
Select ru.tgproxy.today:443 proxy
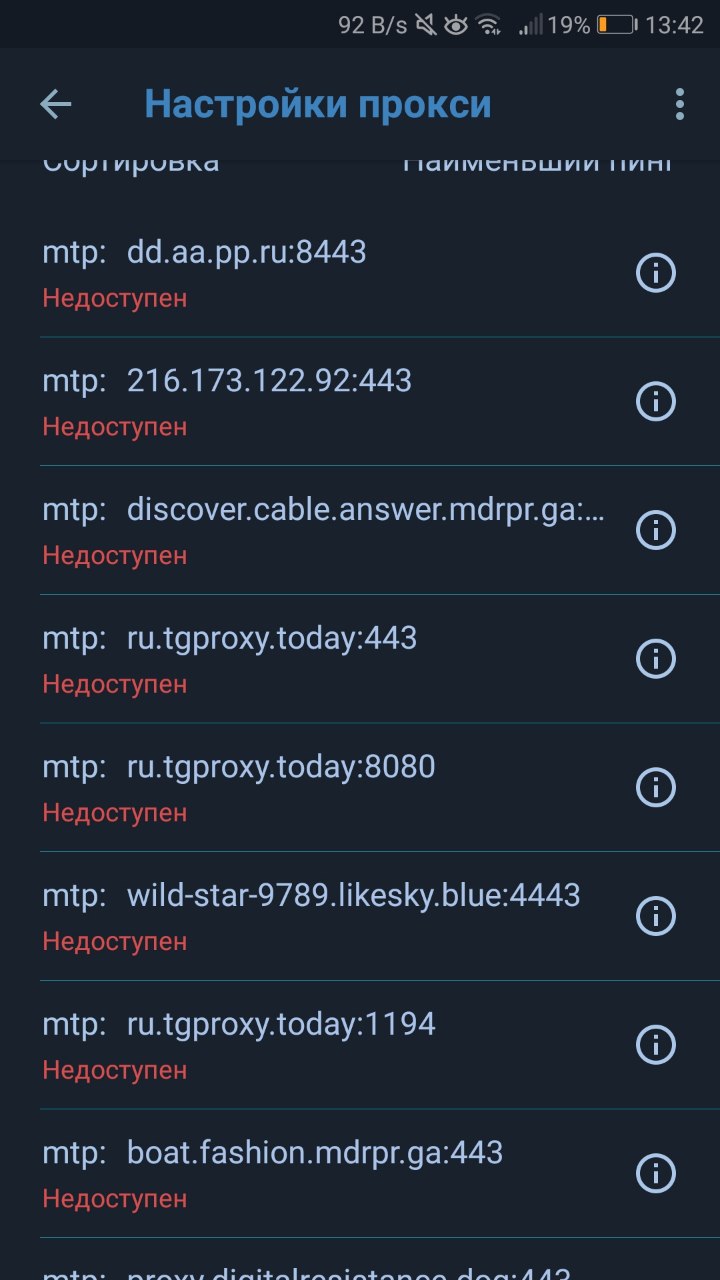318,658
